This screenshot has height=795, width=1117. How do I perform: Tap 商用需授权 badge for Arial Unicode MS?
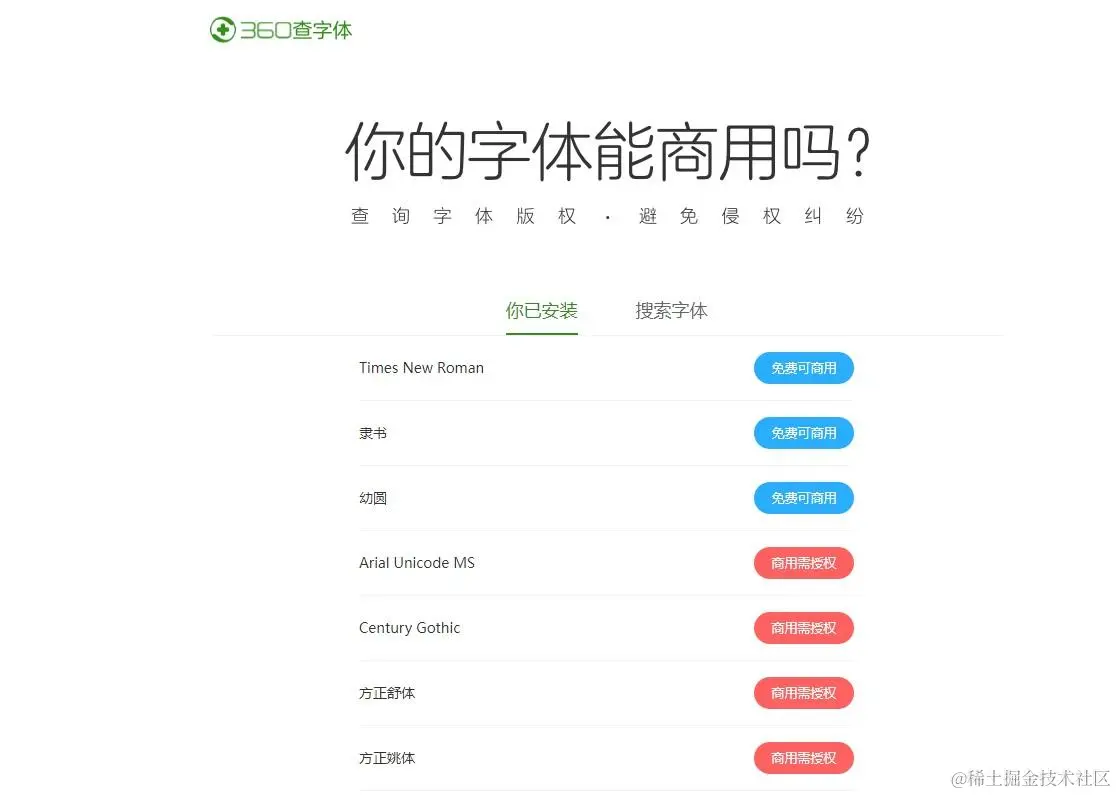pyautogui.click(x=803, y=563)
